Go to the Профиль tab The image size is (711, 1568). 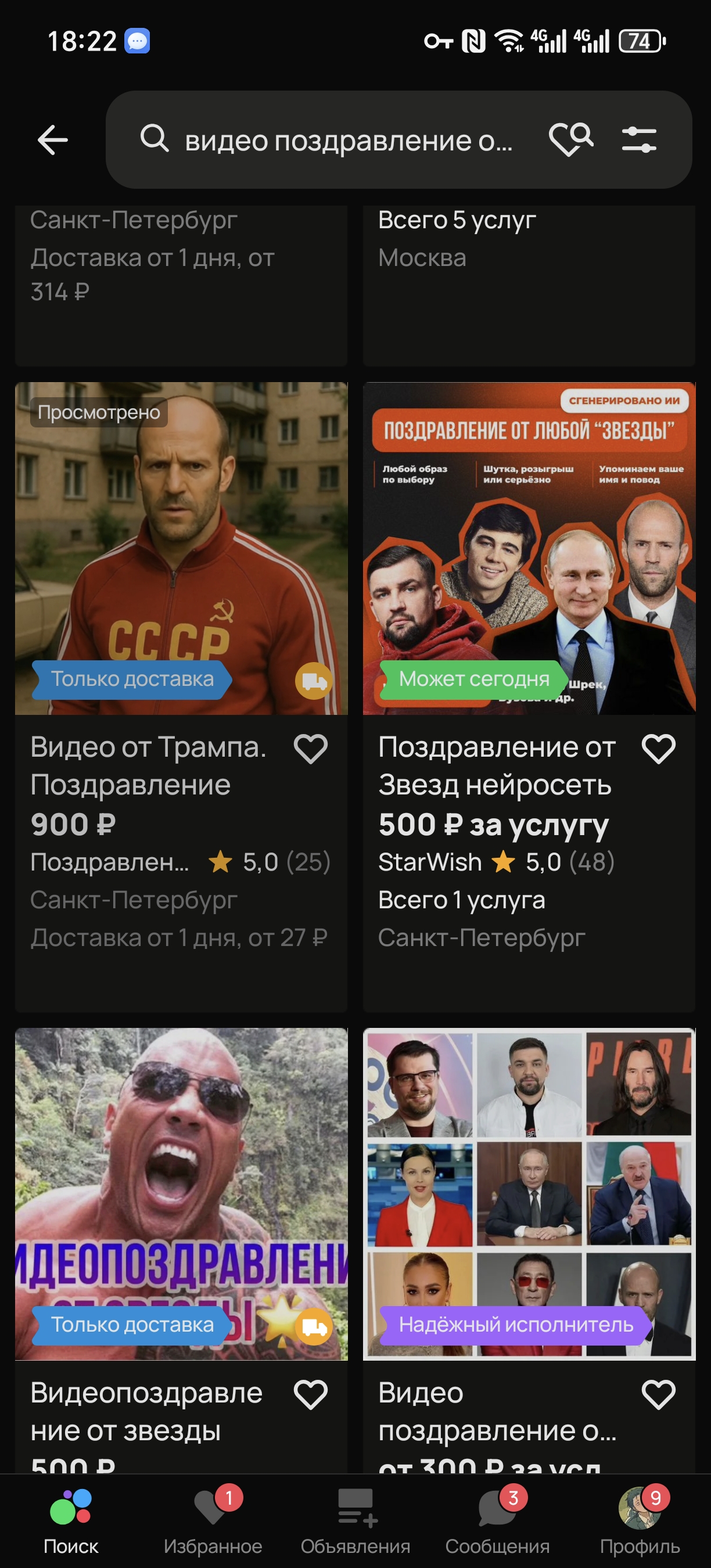(639, 1522)
